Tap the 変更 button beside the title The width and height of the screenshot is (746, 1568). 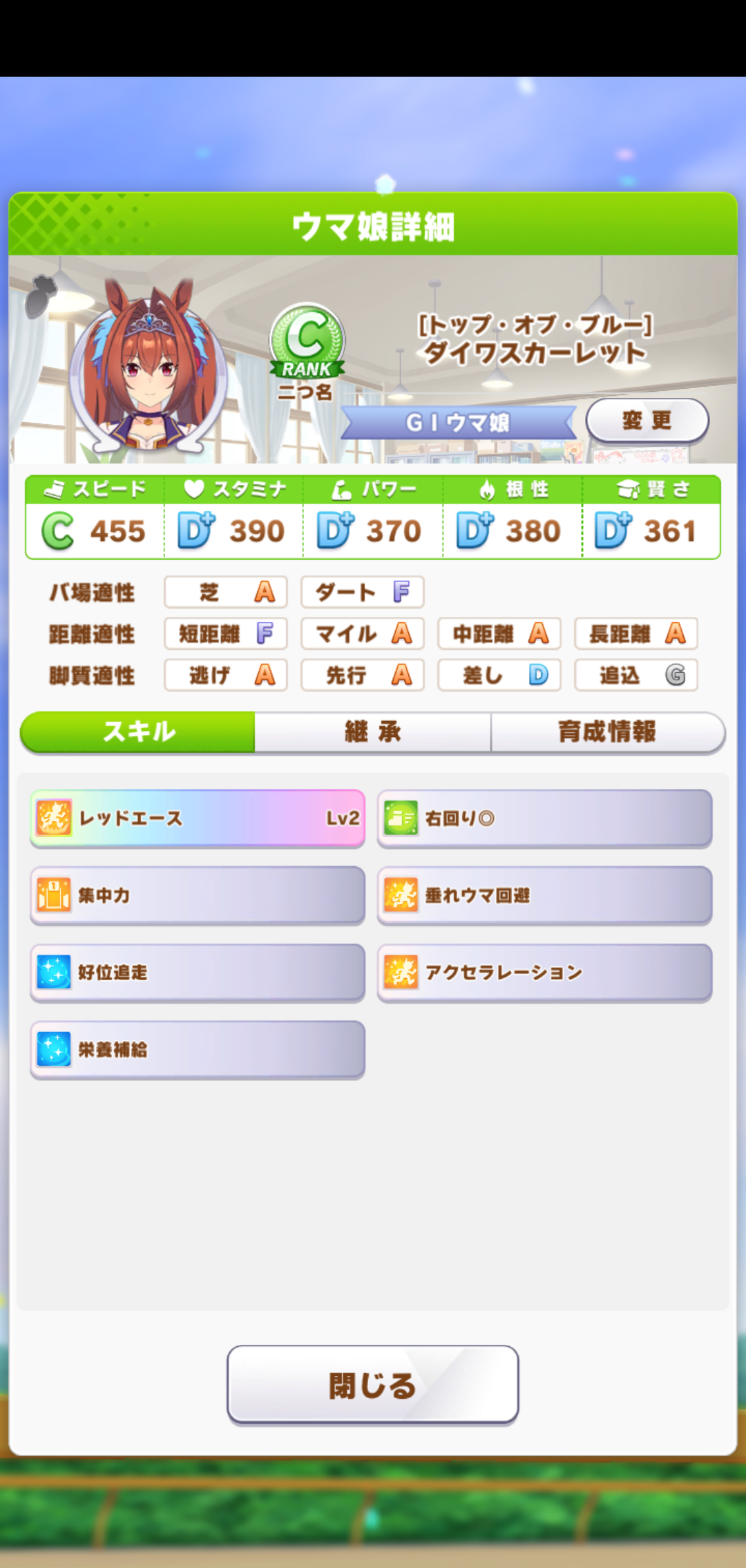(x=647, y=420)
